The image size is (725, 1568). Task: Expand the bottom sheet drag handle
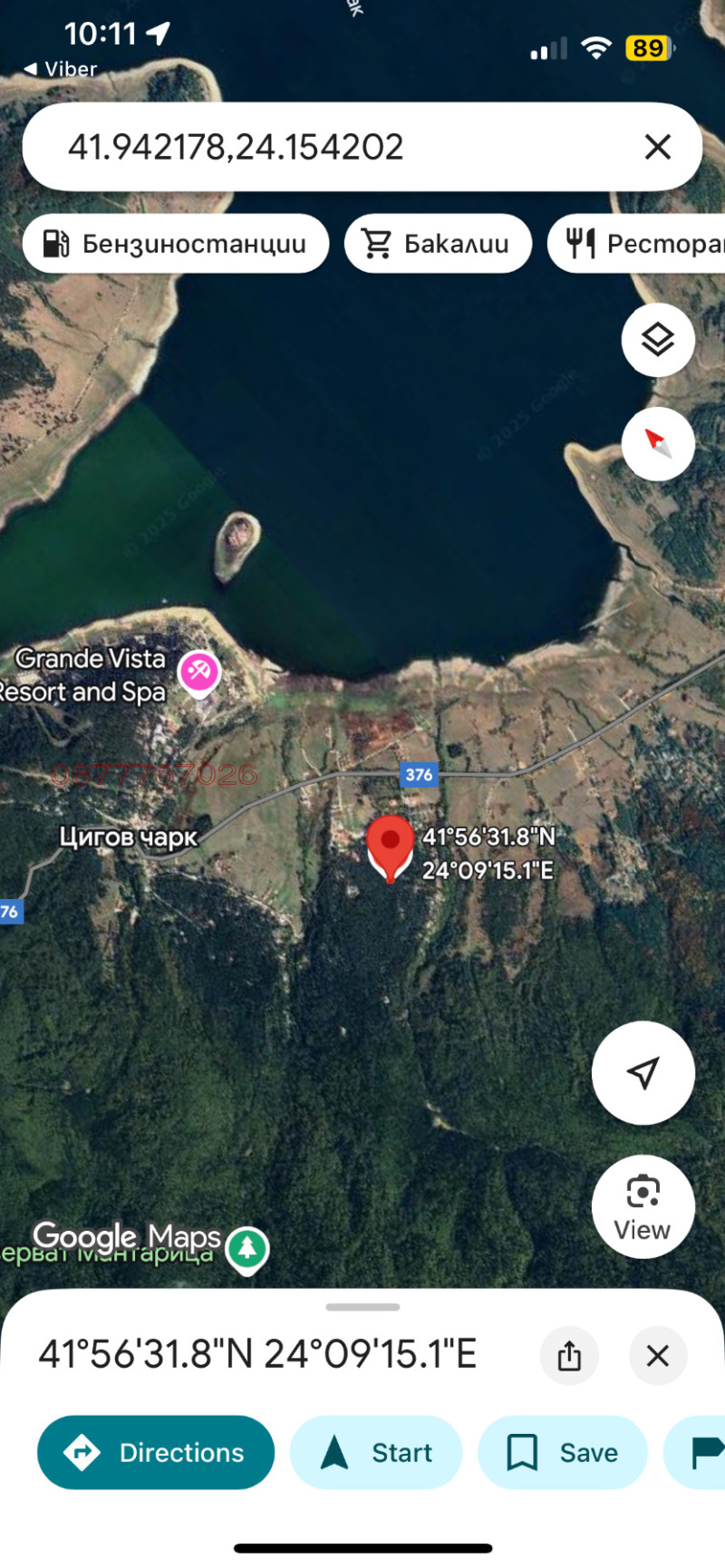[x=362, y=1306]
